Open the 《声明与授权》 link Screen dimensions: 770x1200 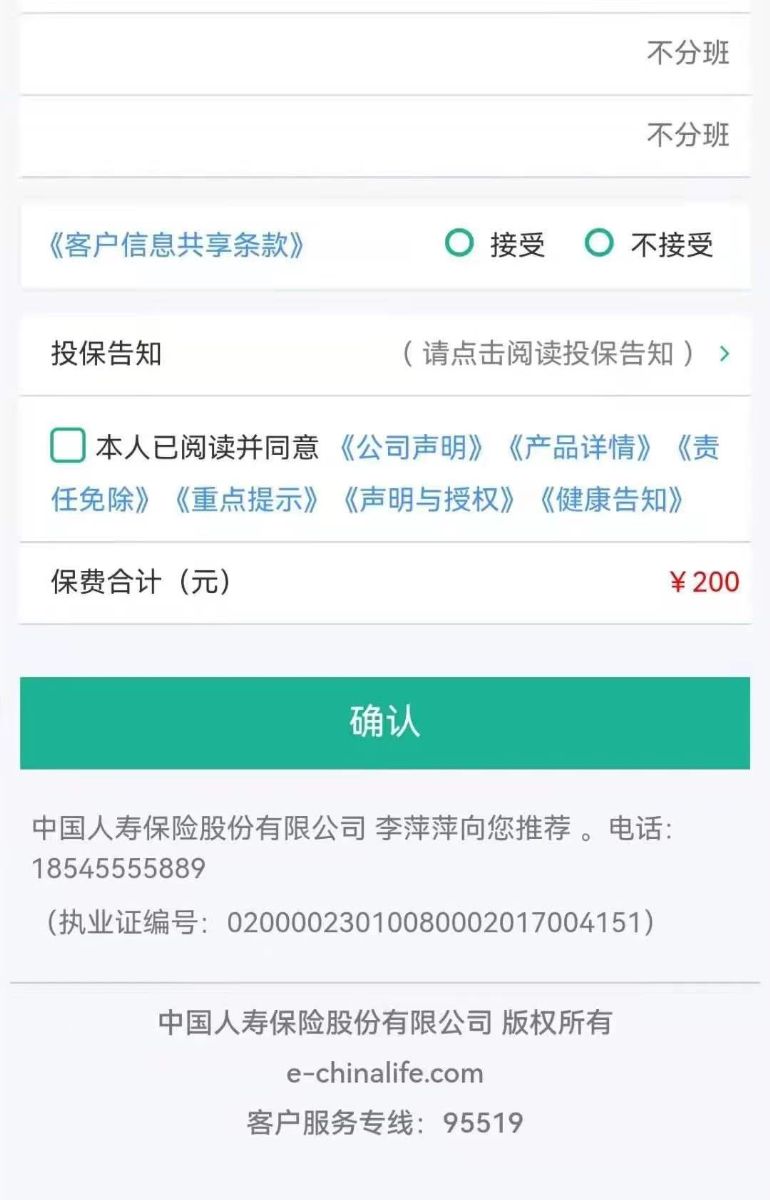point(428,499)
